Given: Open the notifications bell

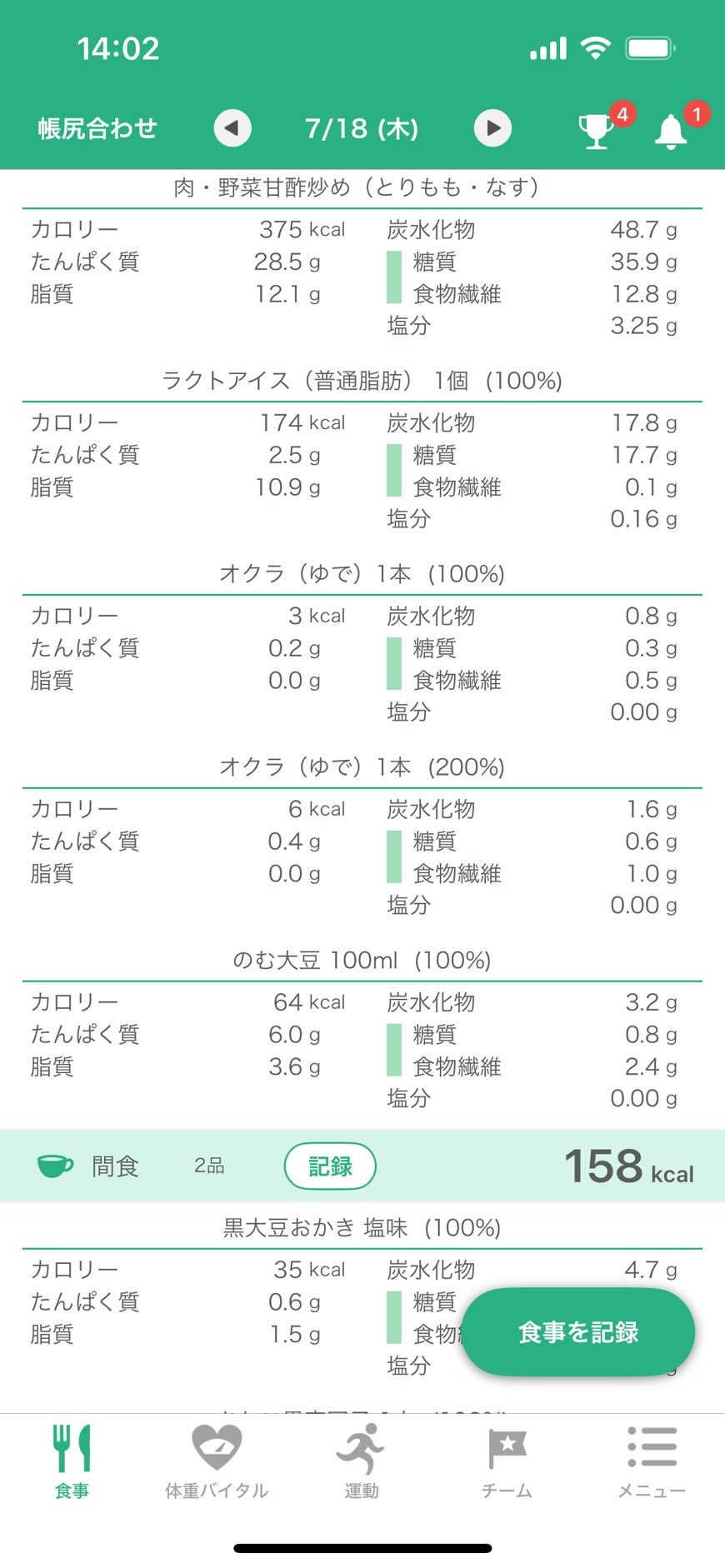Looking at the screenshot, I should [672, 131].
